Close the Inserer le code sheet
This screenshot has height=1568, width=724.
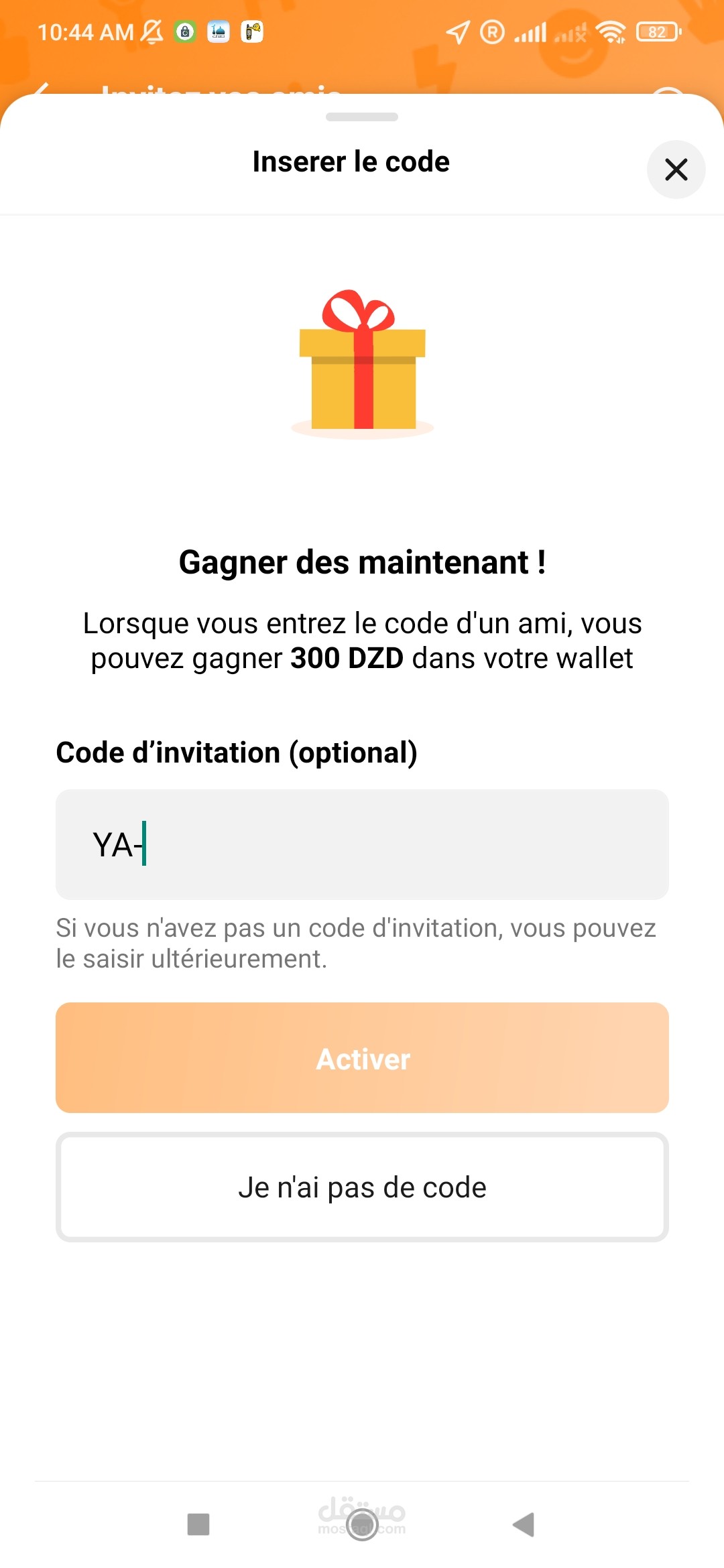[x=676, y=170]
